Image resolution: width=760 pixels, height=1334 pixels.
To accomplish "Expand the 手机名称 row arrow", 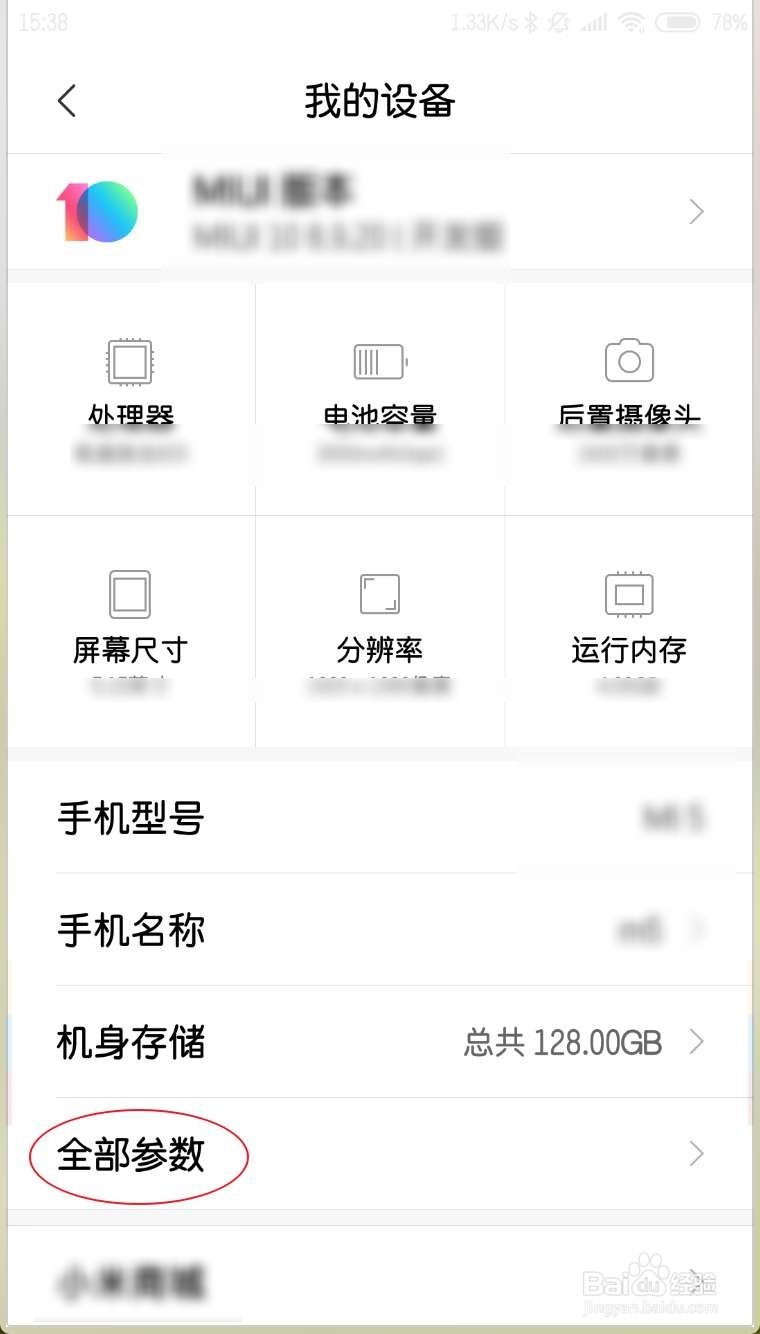I will click(x=699, y=930).
